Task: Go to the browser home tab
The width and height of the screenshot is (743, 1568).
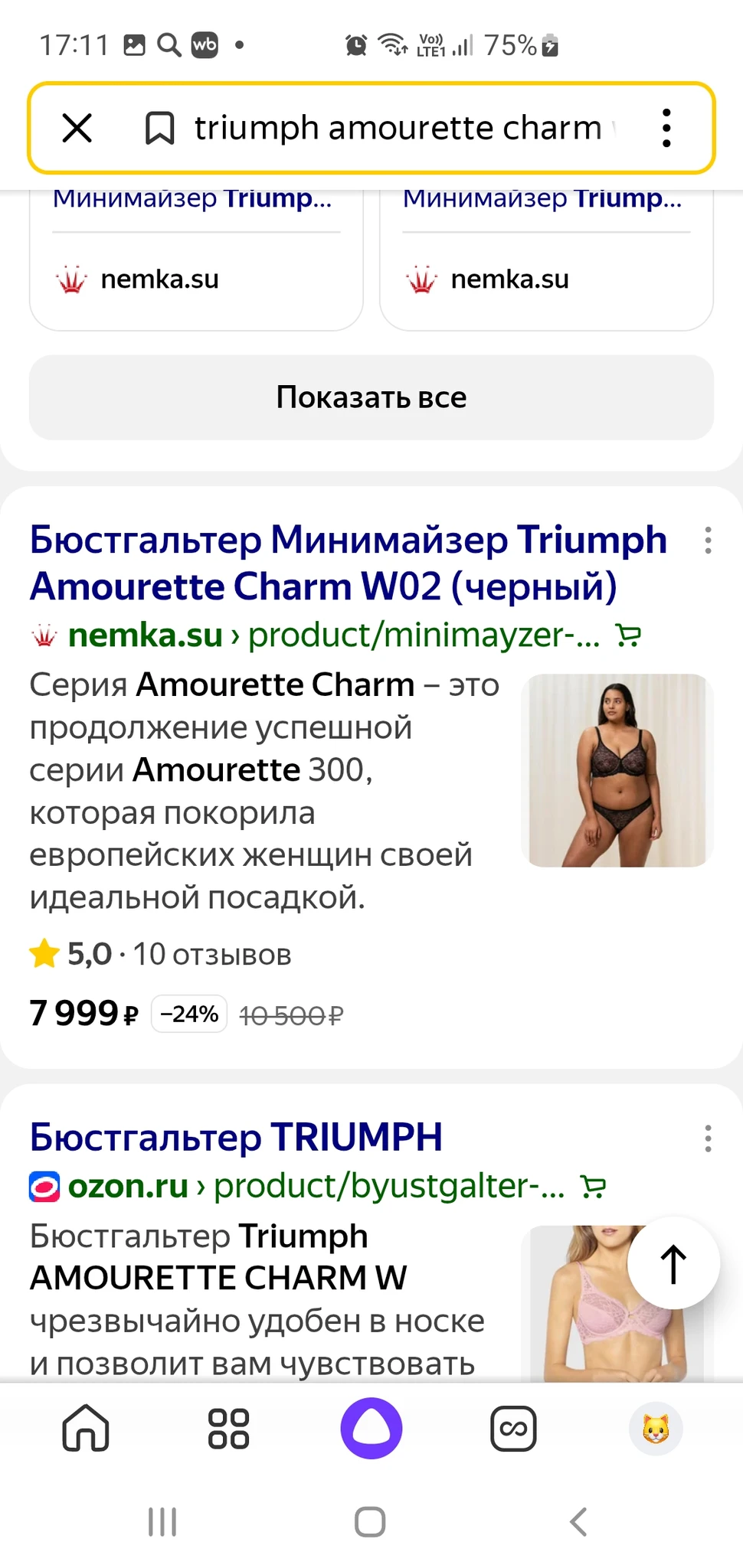Action: (x=86, y=1429)
